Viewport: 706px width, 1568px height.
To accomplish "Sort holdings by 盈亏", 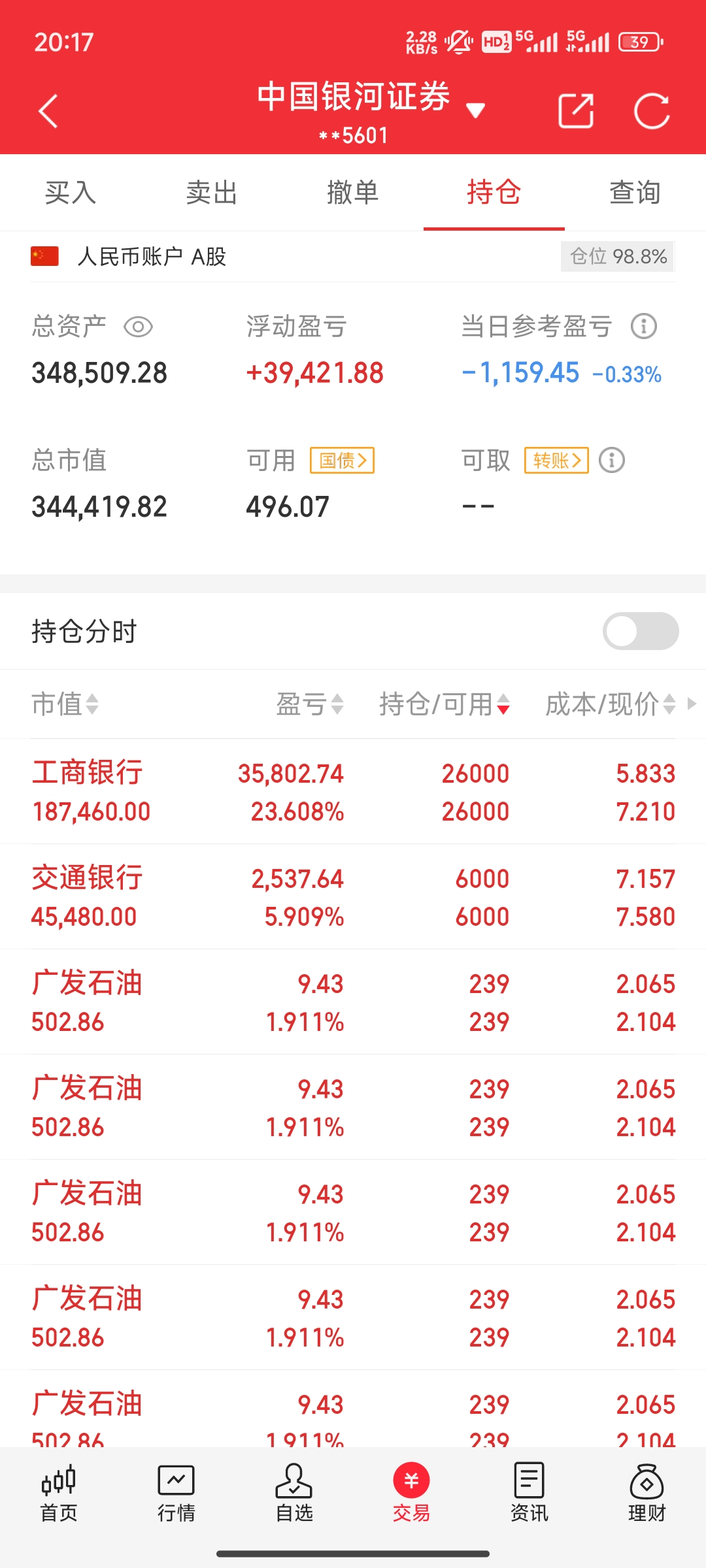I will pyautogui.click(x=310, y=704).
